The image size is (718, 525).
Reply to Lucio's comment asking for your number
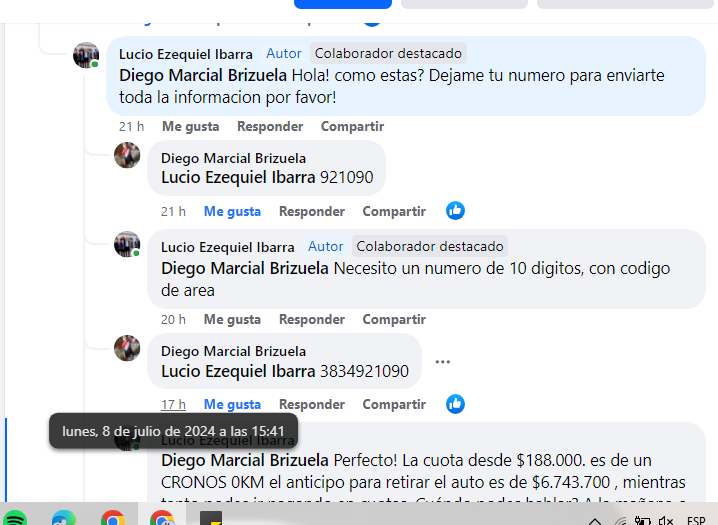[270, 127]
